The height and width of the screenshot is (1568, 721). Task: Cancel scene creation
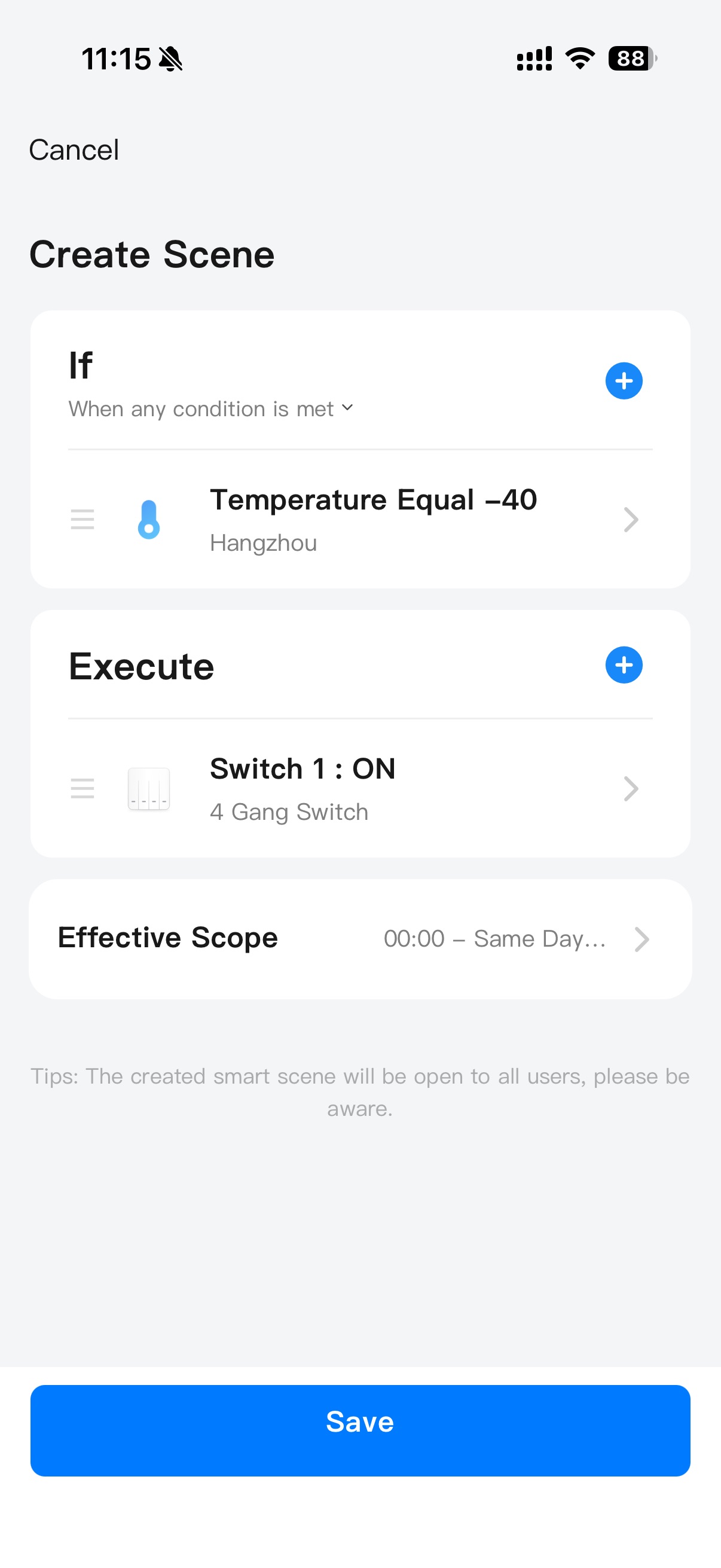click(74, 150)
